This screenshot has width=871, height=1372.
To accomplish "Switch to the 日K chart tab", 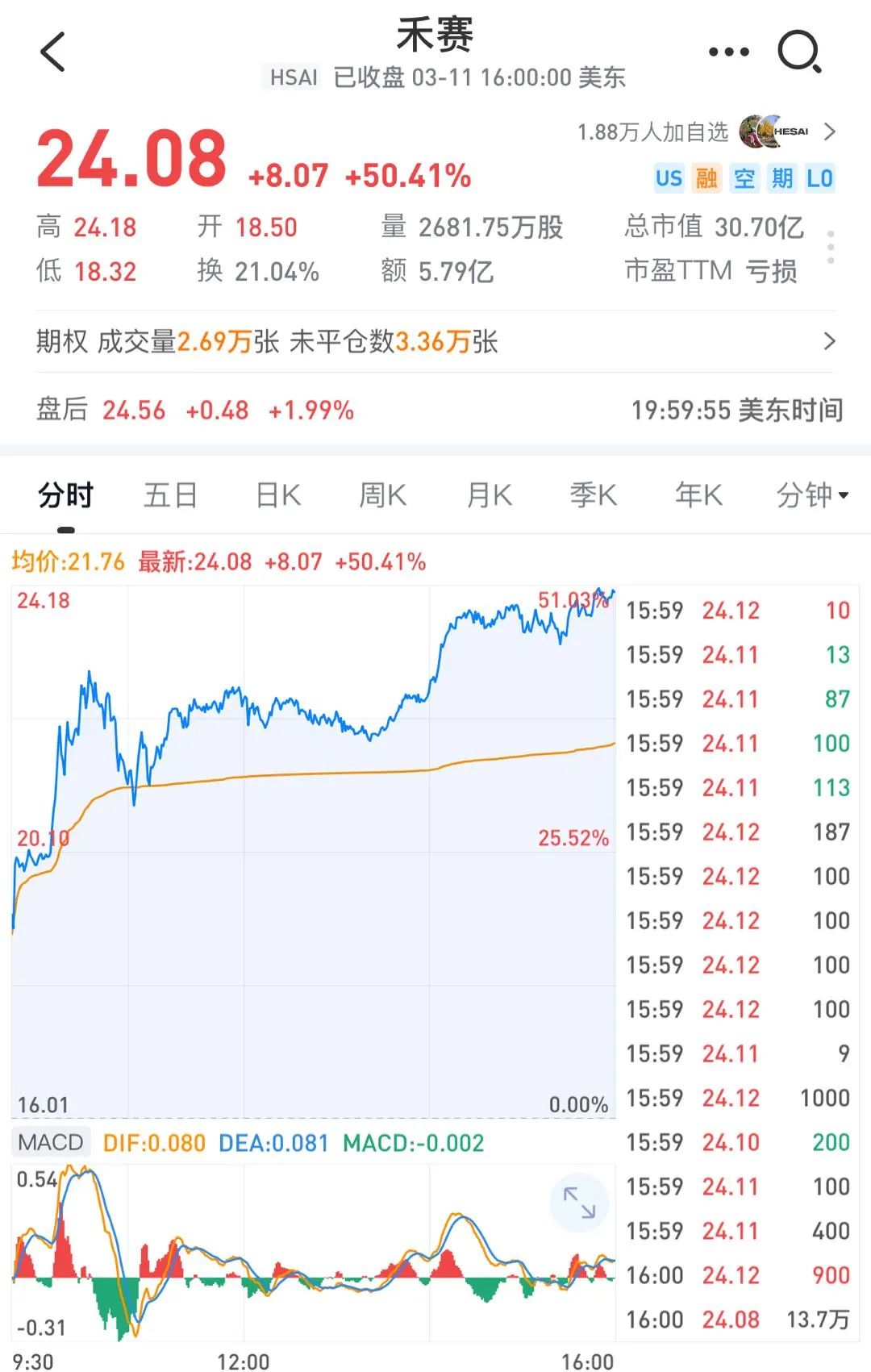I will point(278,494).
